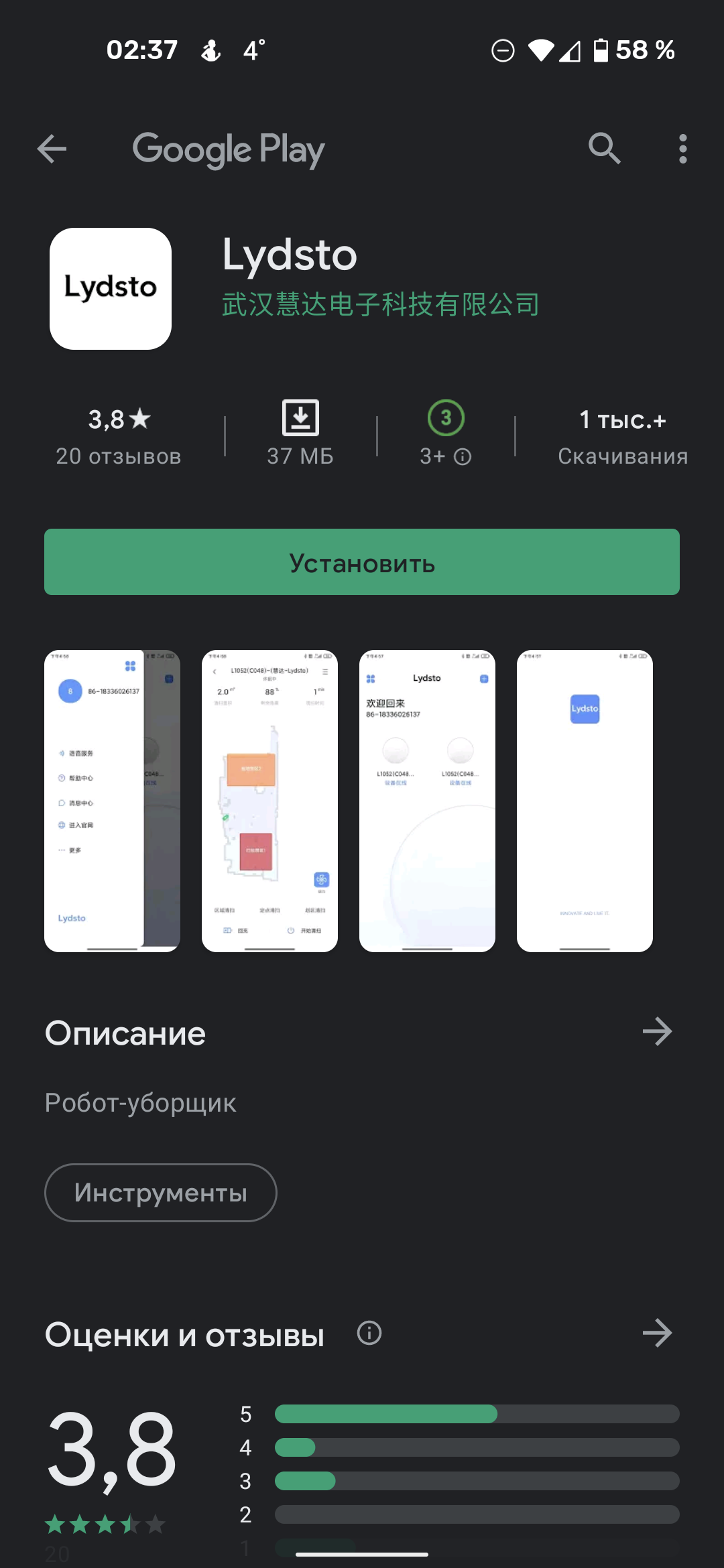Tap the Установить install button

(362, 562)
